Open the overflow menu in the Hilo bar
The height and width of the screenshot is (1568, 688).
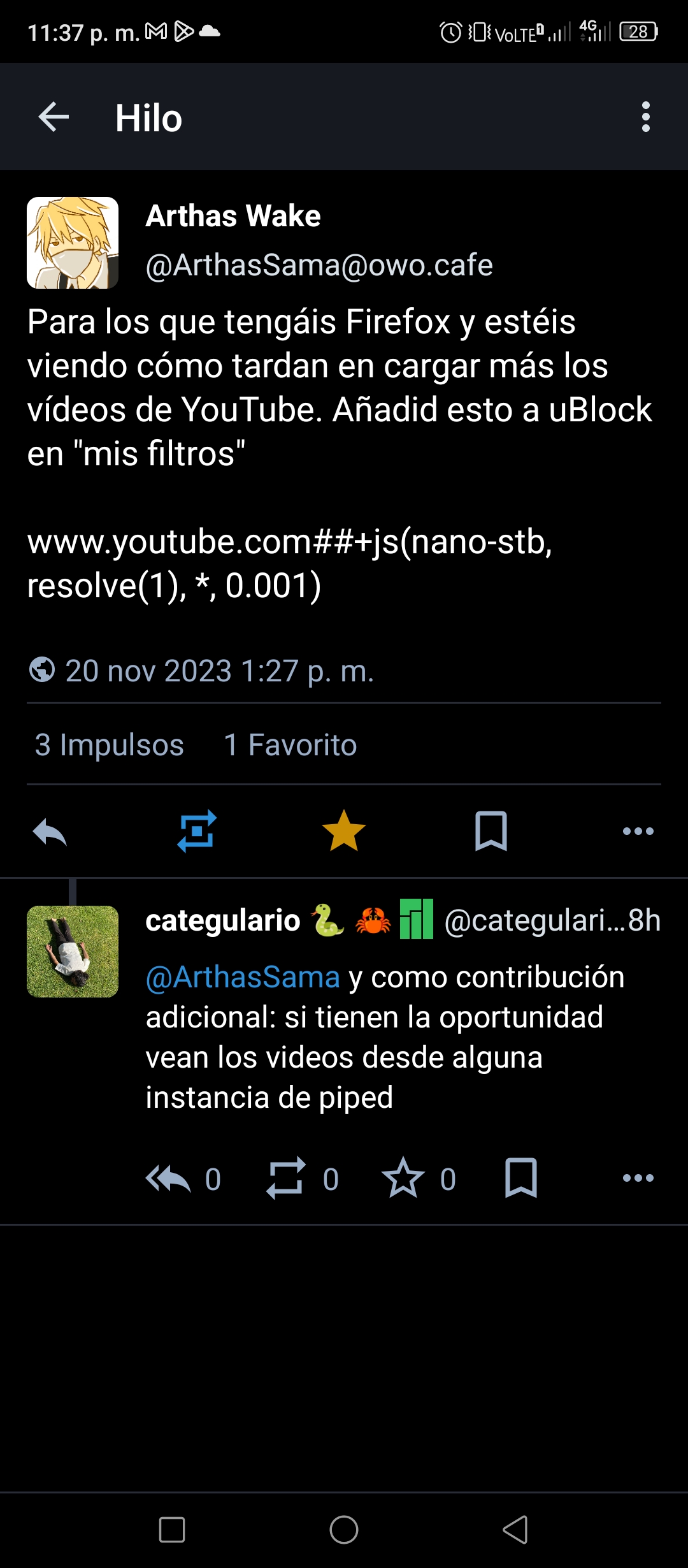pos(646,117)
